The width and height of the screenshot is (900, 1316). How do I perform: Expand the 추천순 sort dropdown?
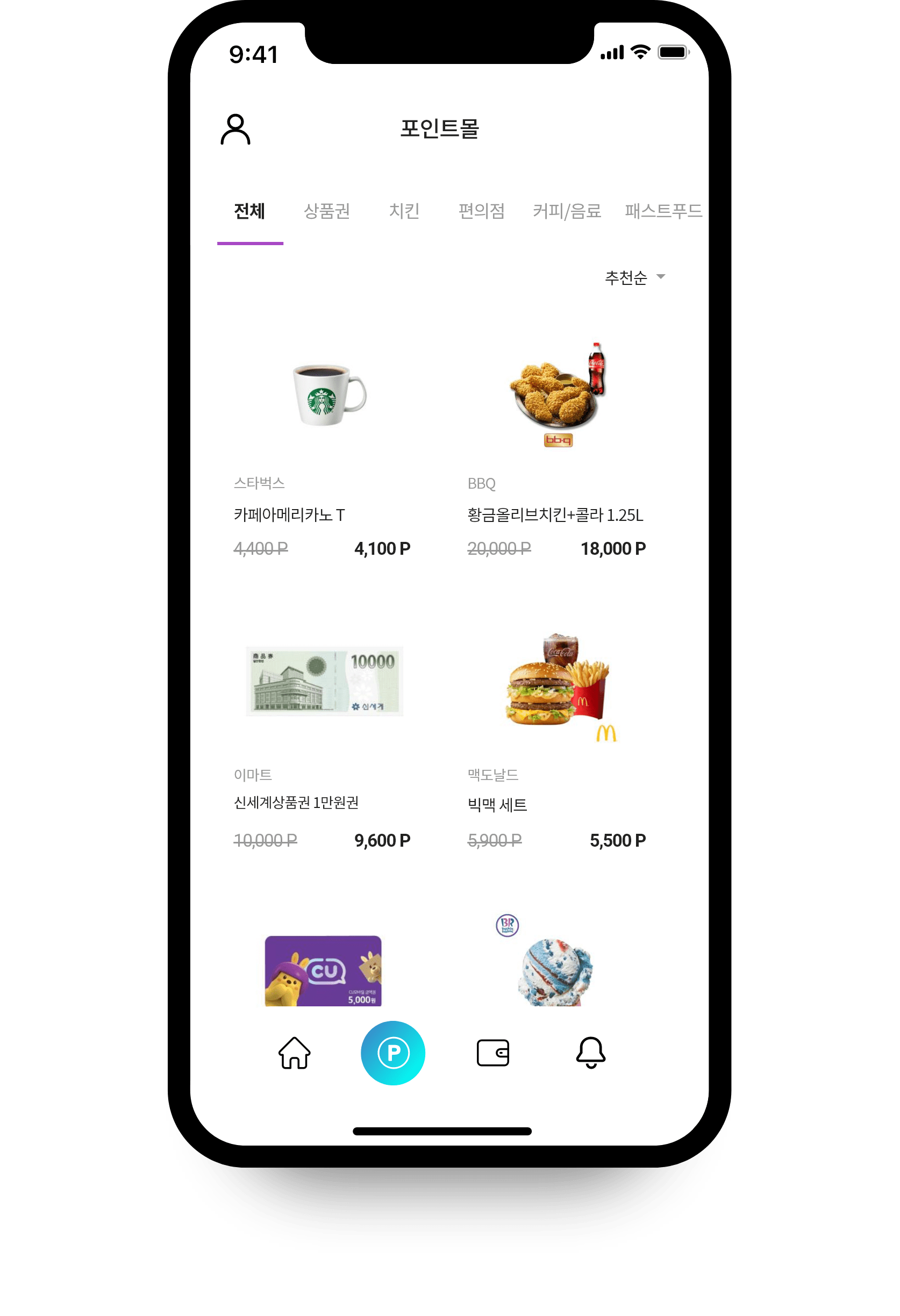tap(634, 277)
